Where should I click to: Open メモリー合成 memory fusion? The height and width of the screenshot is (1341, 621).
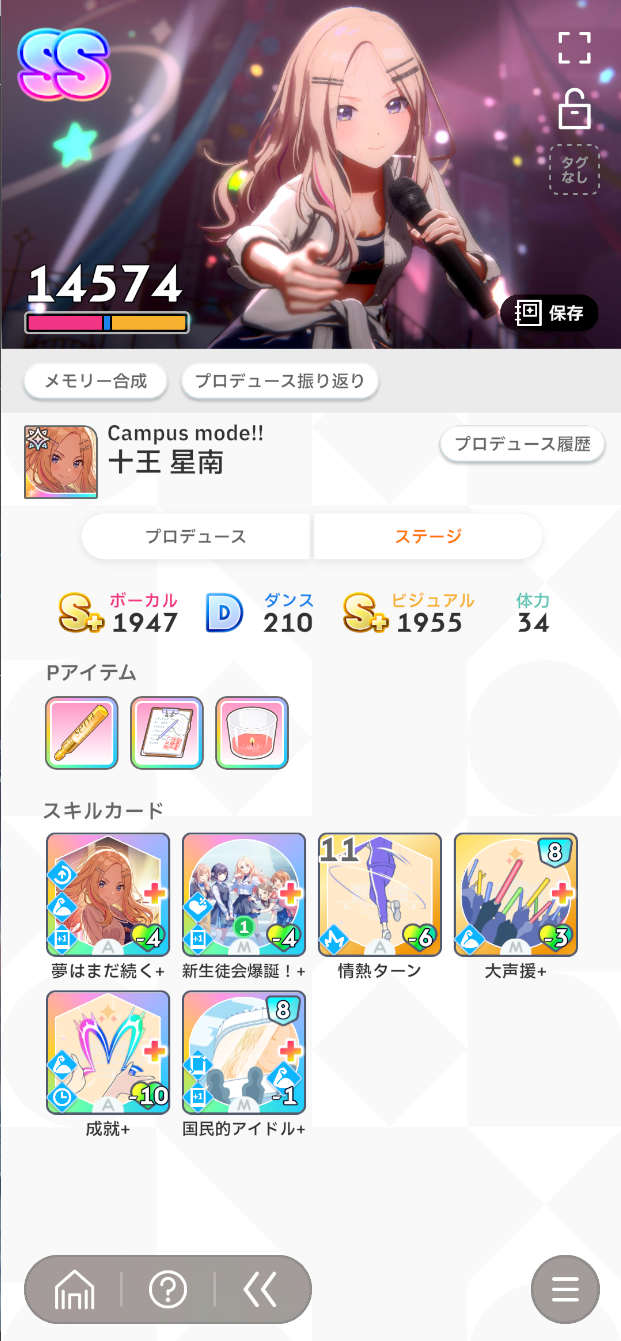point(96,381)
